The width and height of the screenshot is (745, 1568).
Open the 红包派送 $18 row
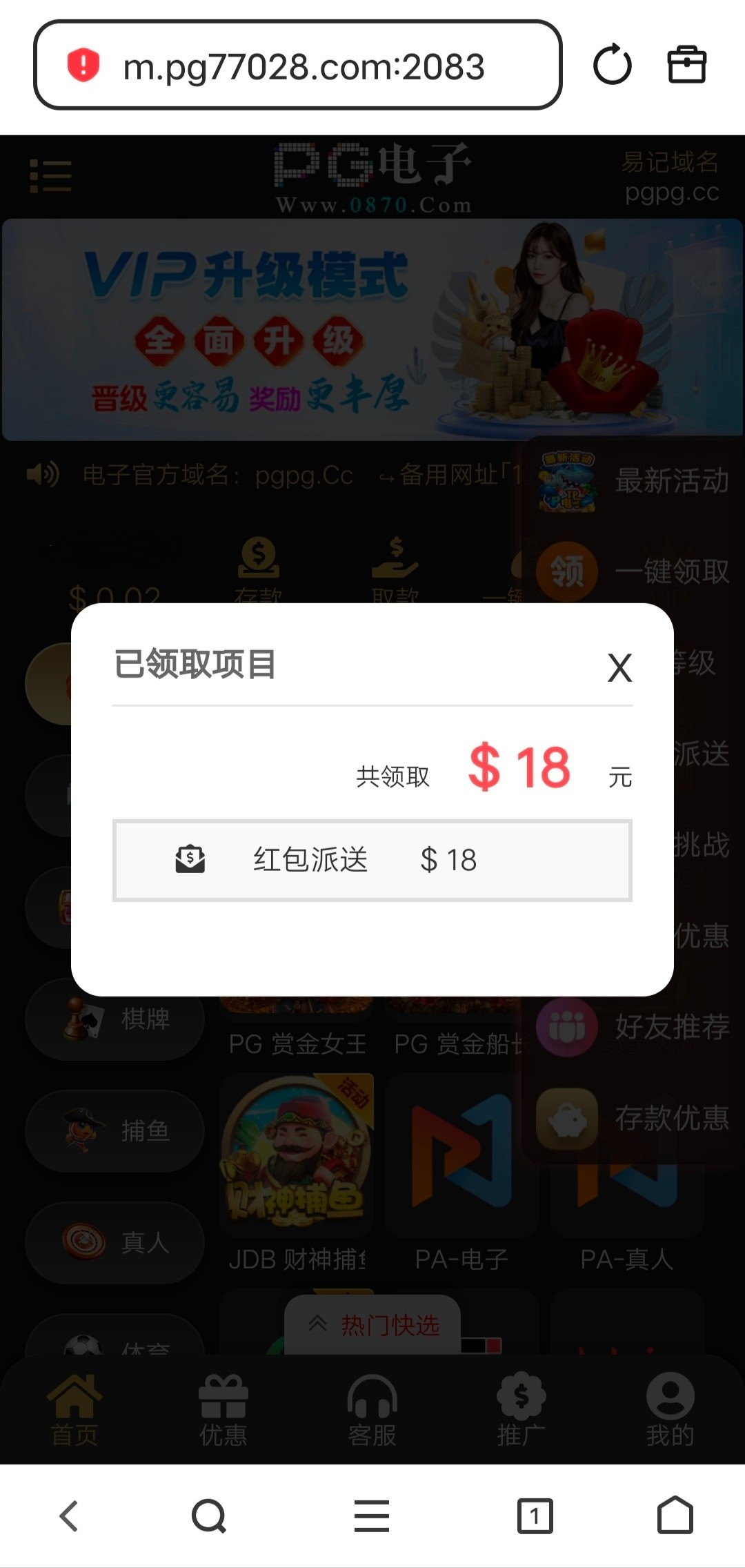click(372, 860)
